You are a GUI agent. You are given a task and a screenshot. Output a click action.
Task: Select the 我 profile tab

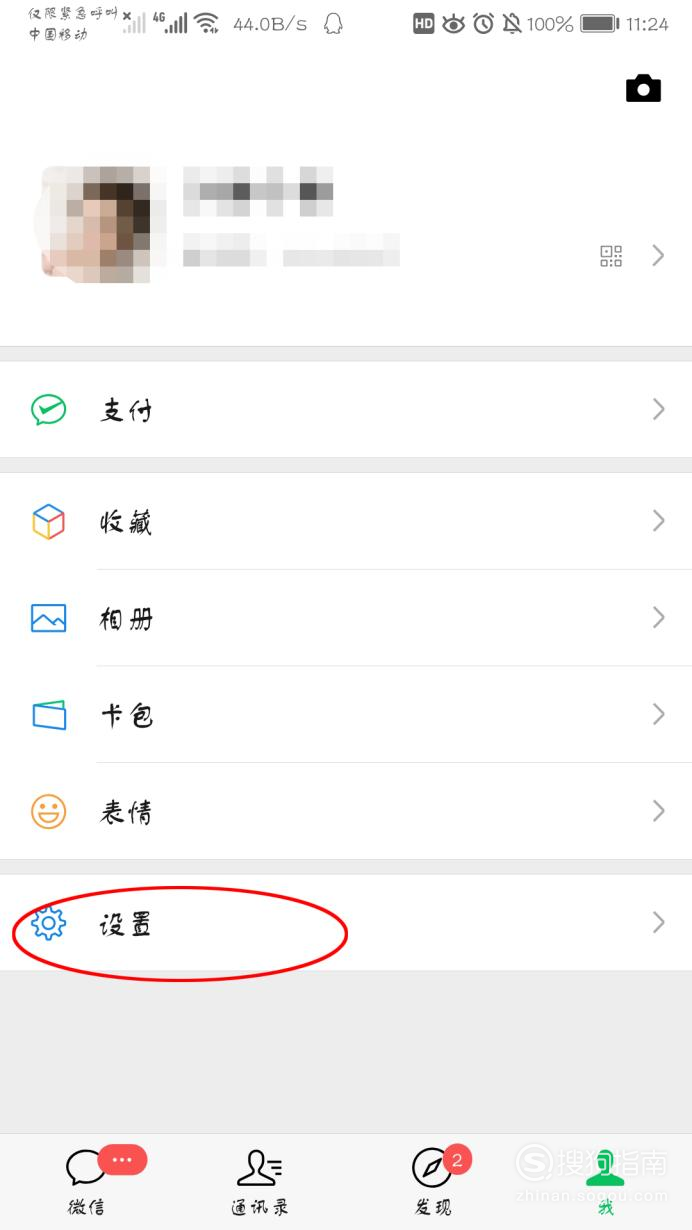(605, 1182)
